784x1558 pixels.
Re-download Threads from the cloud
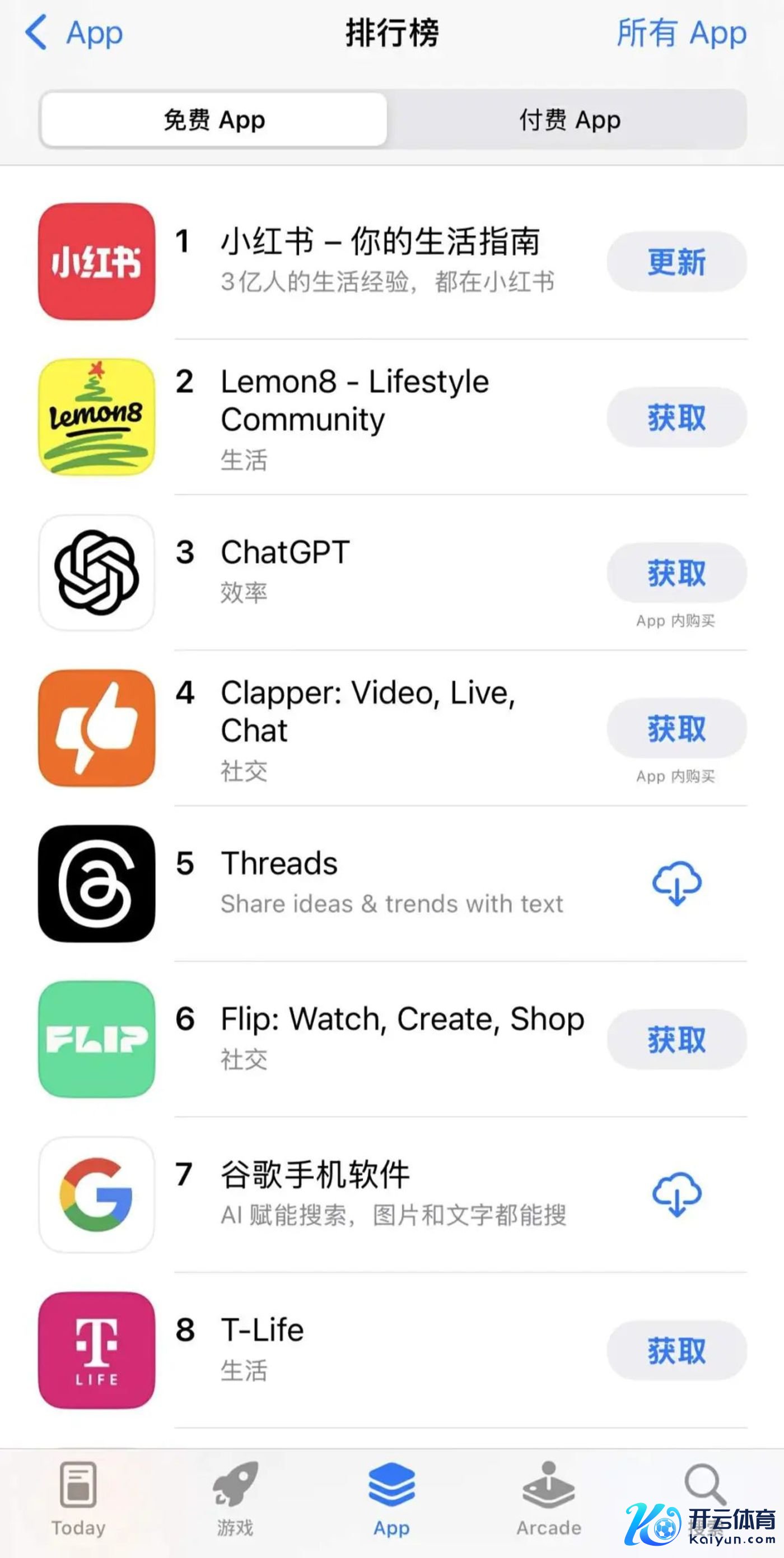point(676,883)
